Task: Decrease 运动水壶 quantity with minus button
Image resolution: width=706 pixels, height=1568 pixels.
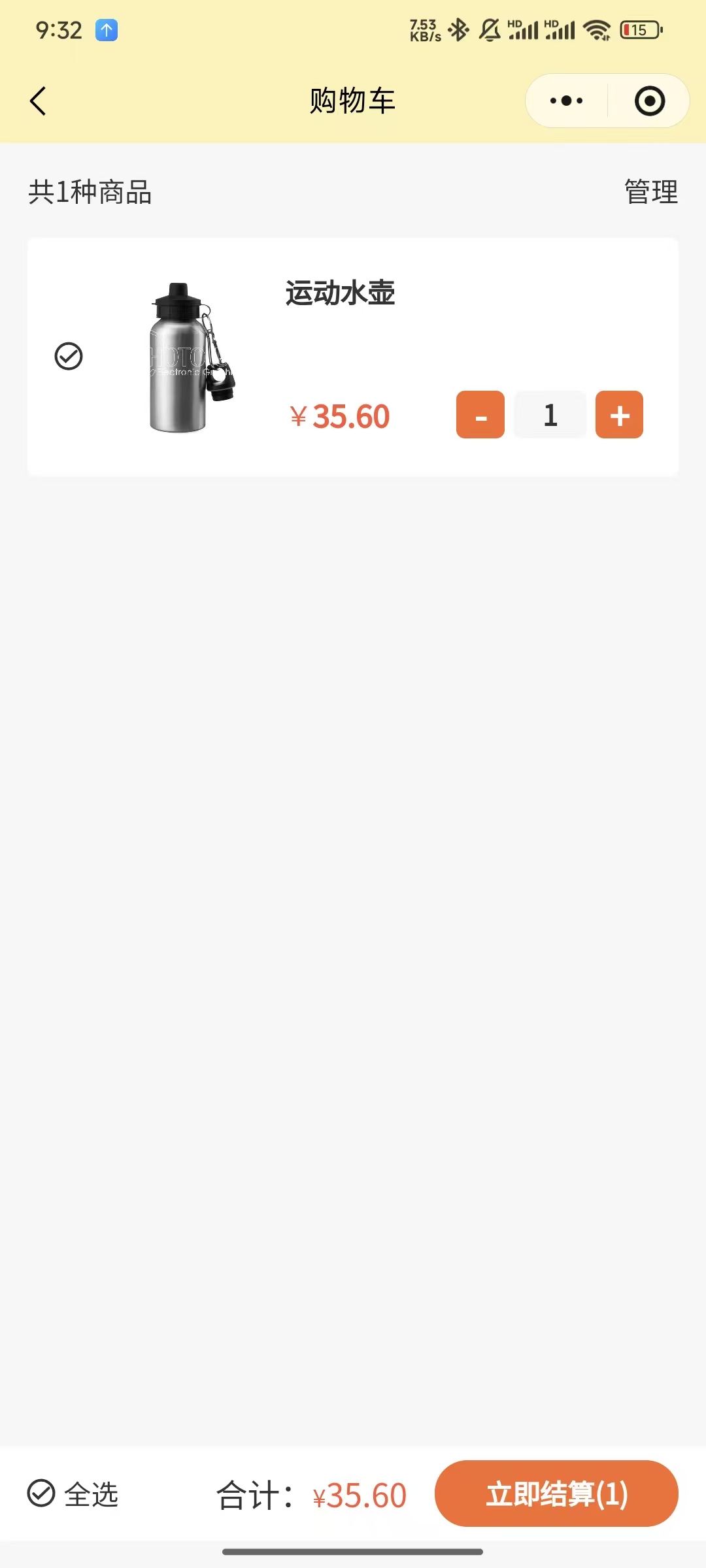Action: pos(480,415)
